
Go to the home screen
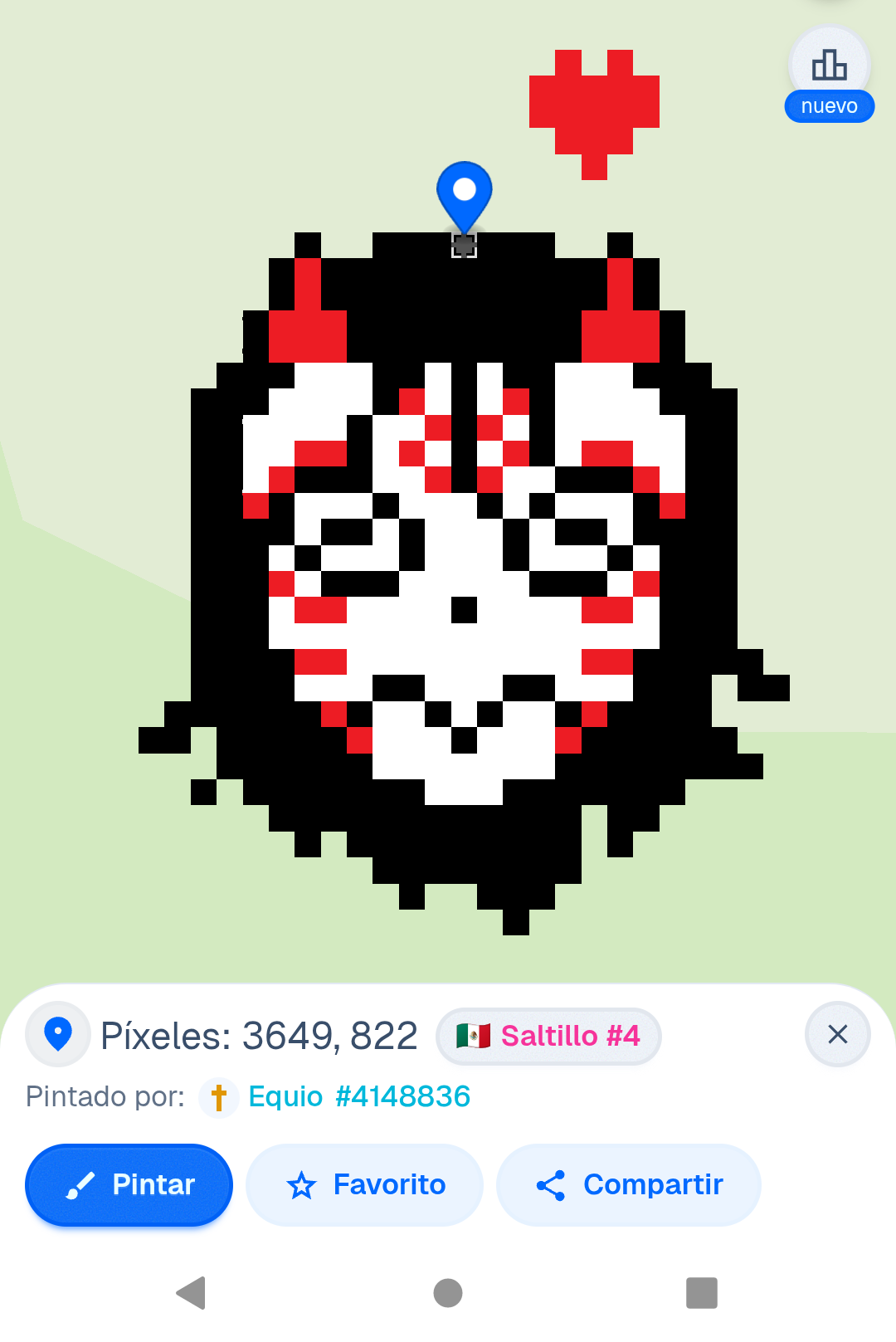448,1292
